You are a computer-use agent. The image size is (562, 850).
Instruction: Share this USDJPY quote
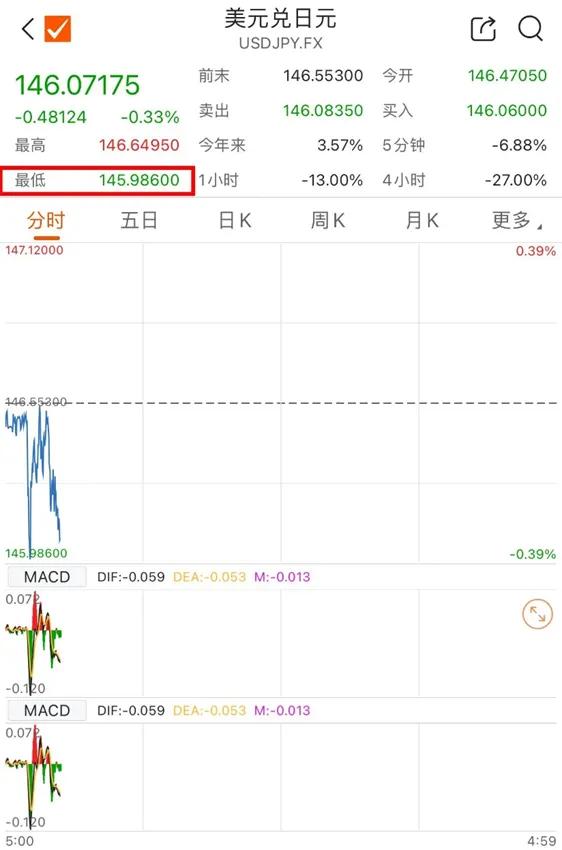(x=483, y=29)
